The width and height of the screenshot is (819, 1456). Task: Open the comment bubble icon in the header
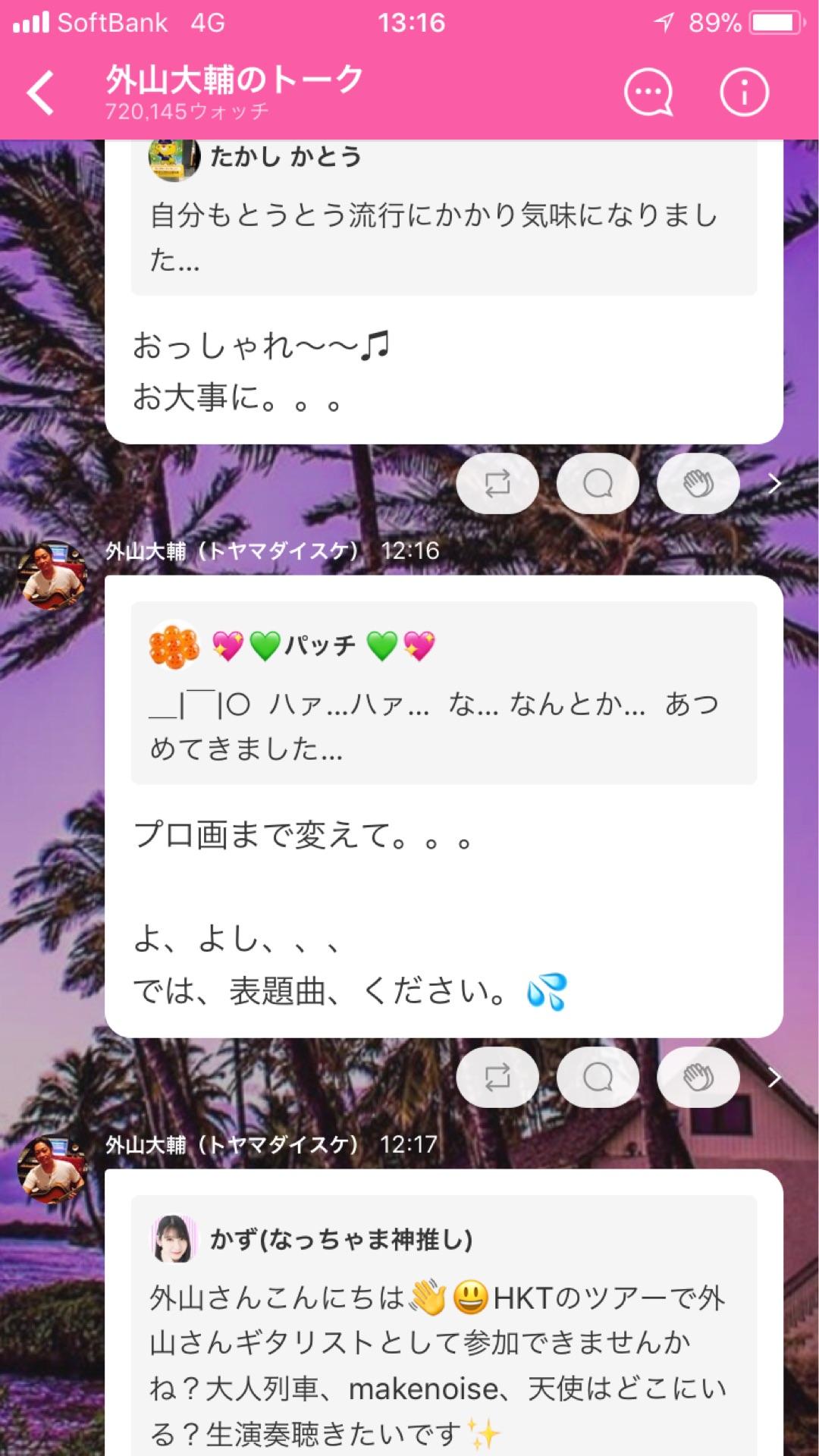[648, 91]
